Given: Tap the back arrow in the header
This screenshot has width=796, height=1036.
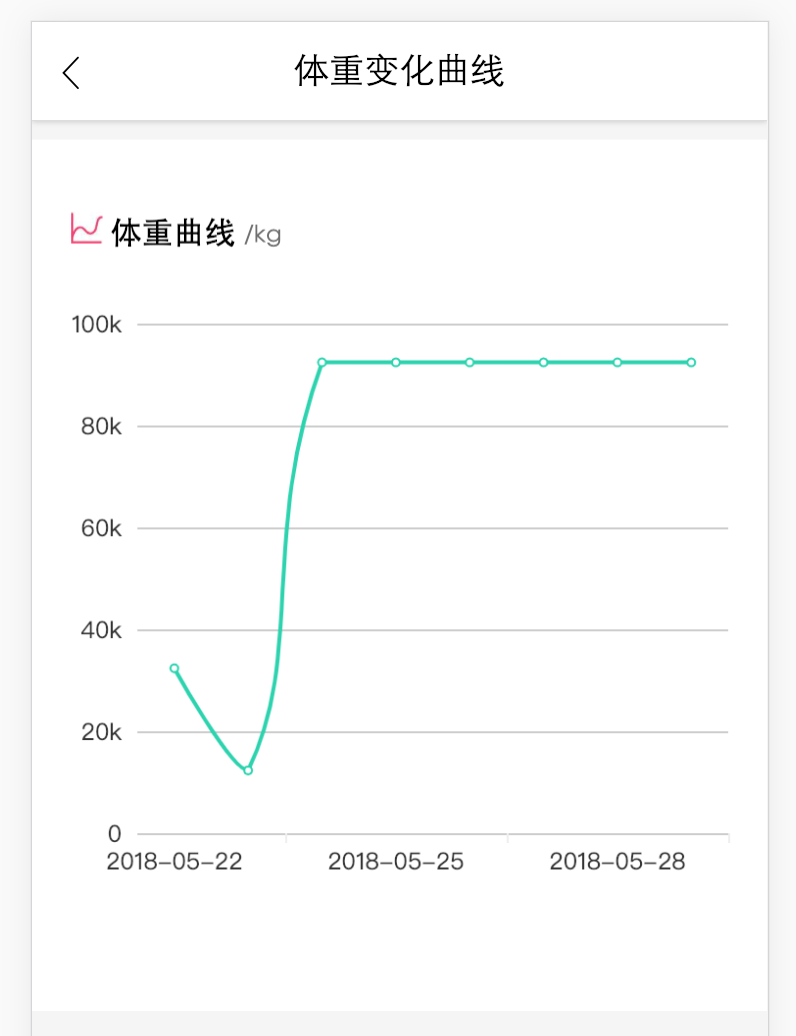Looking at the screenshot, I should 71,73.
